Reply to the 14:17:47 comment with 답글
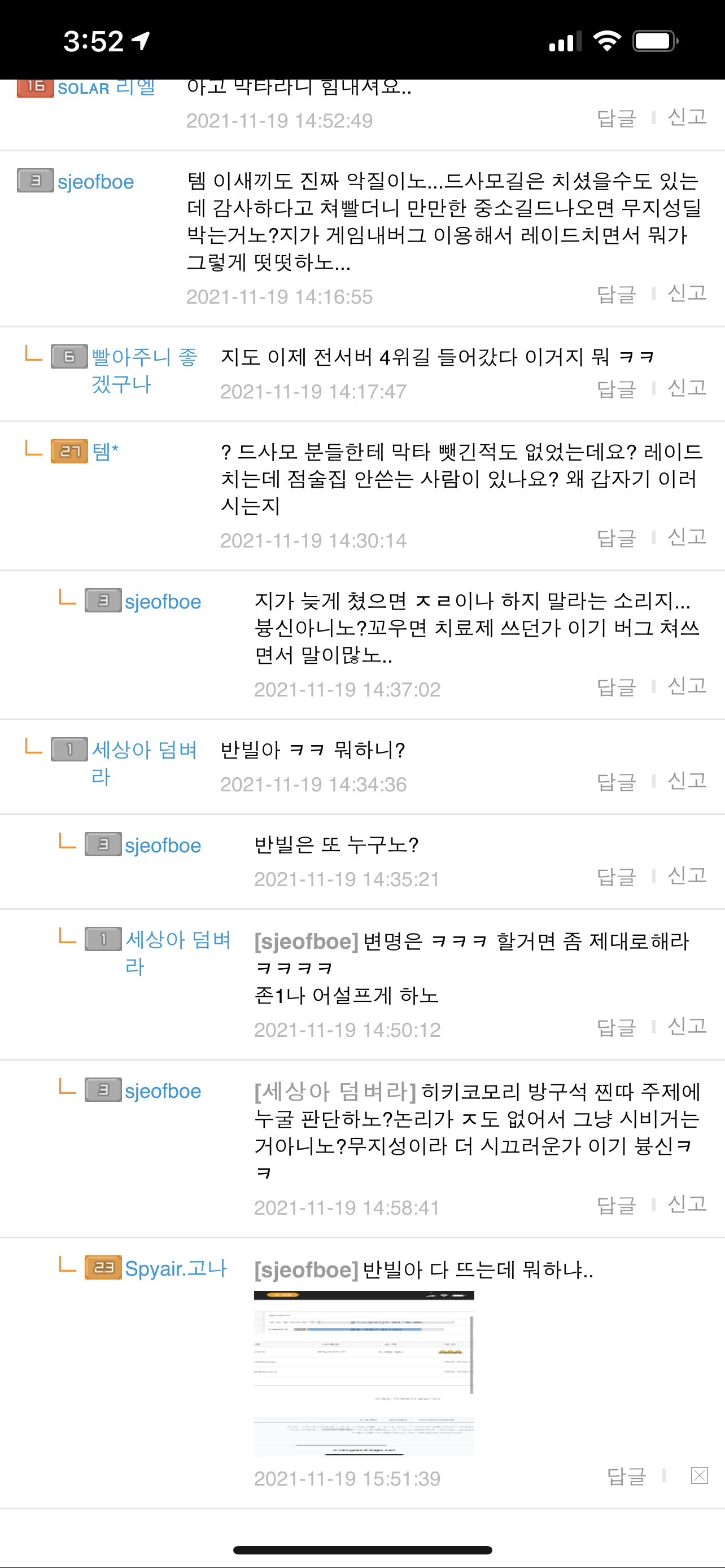This screenshot has width=725, height=1568. point(616,389)
